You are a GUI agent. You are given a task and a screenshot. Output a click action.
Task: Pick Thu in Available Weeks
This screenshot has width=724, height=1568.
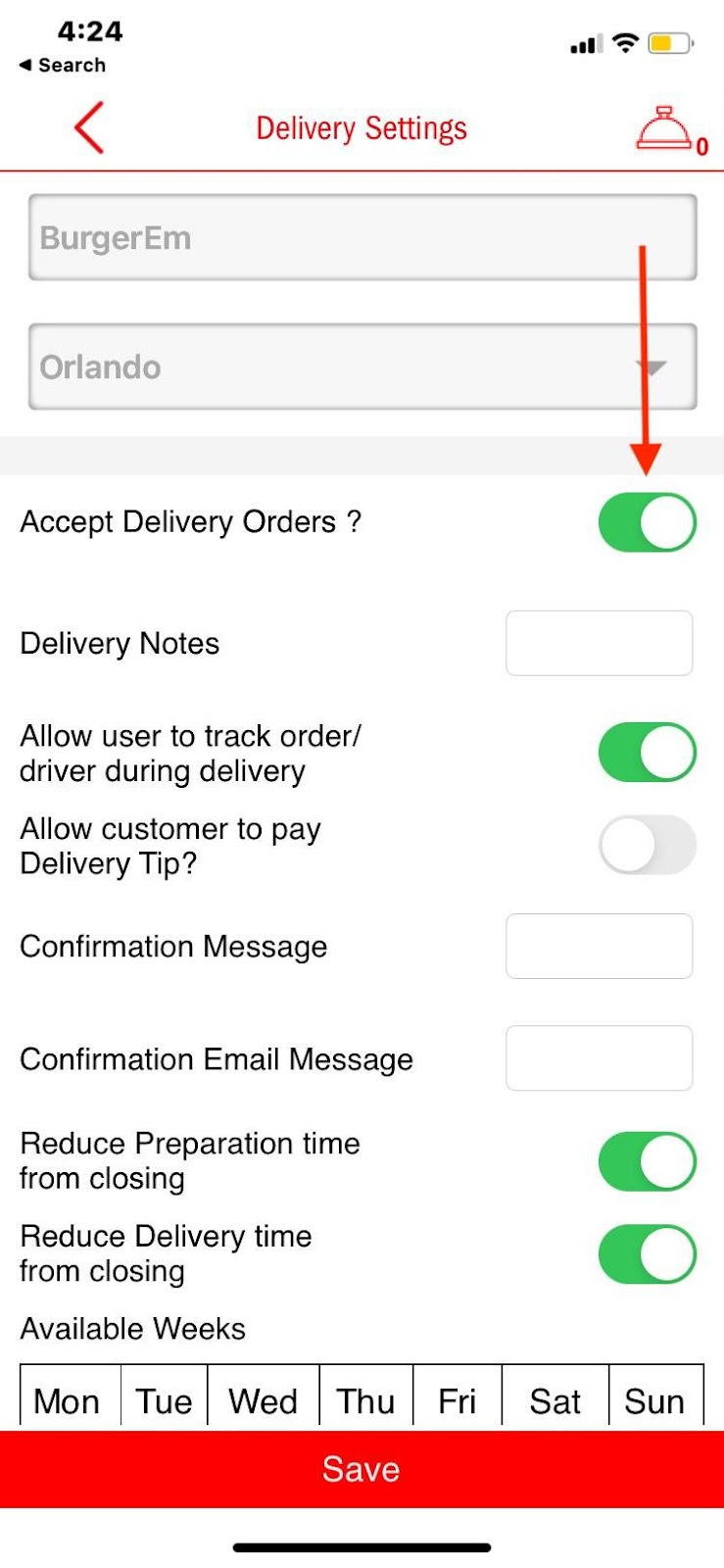[365, 1400]
